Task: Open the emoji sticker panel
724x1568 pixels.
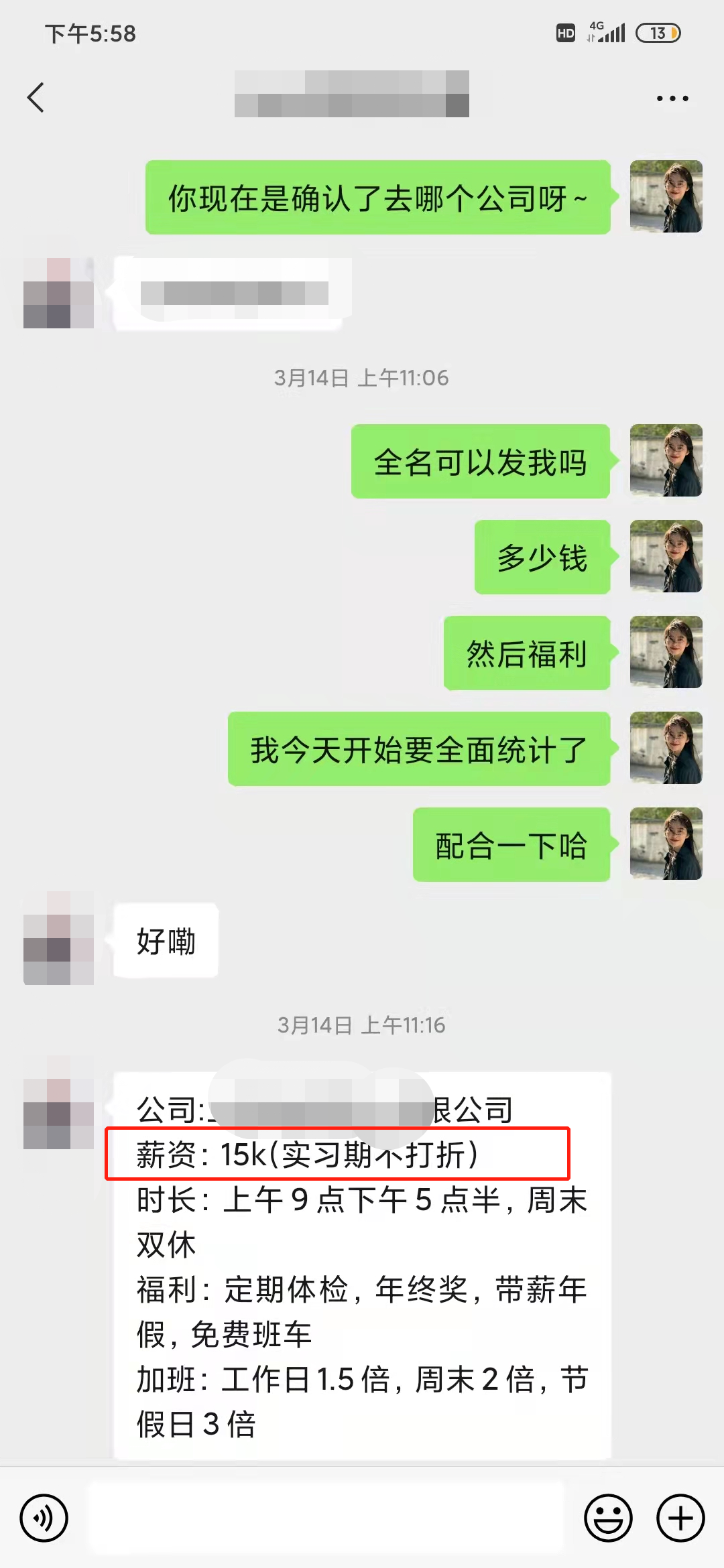Action: (608, 1518)
